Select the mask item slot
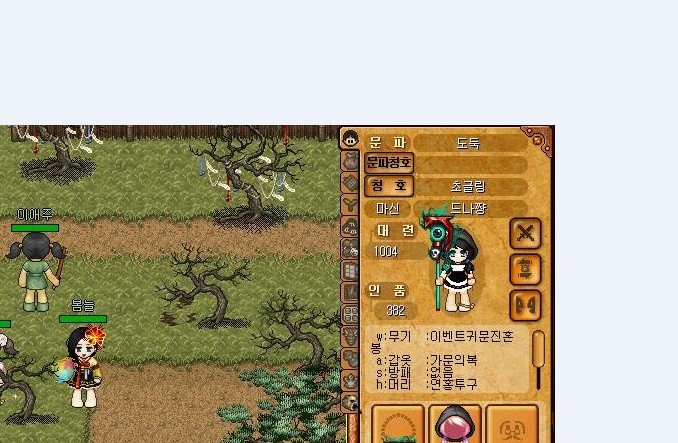 512,425
